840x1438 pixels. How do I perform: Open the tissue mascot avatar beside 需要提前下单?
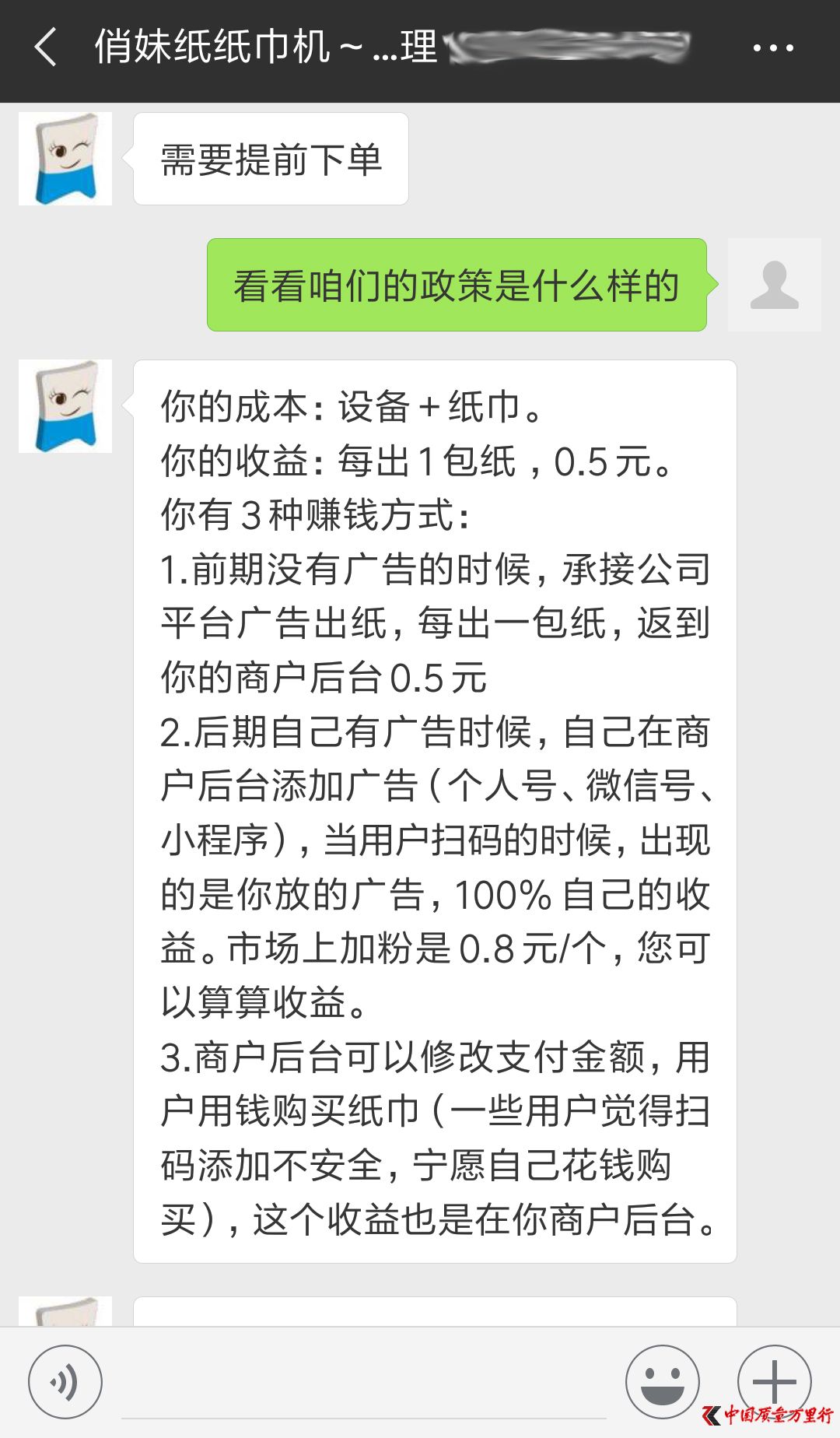pyautogui.click(x=65, y=159)
